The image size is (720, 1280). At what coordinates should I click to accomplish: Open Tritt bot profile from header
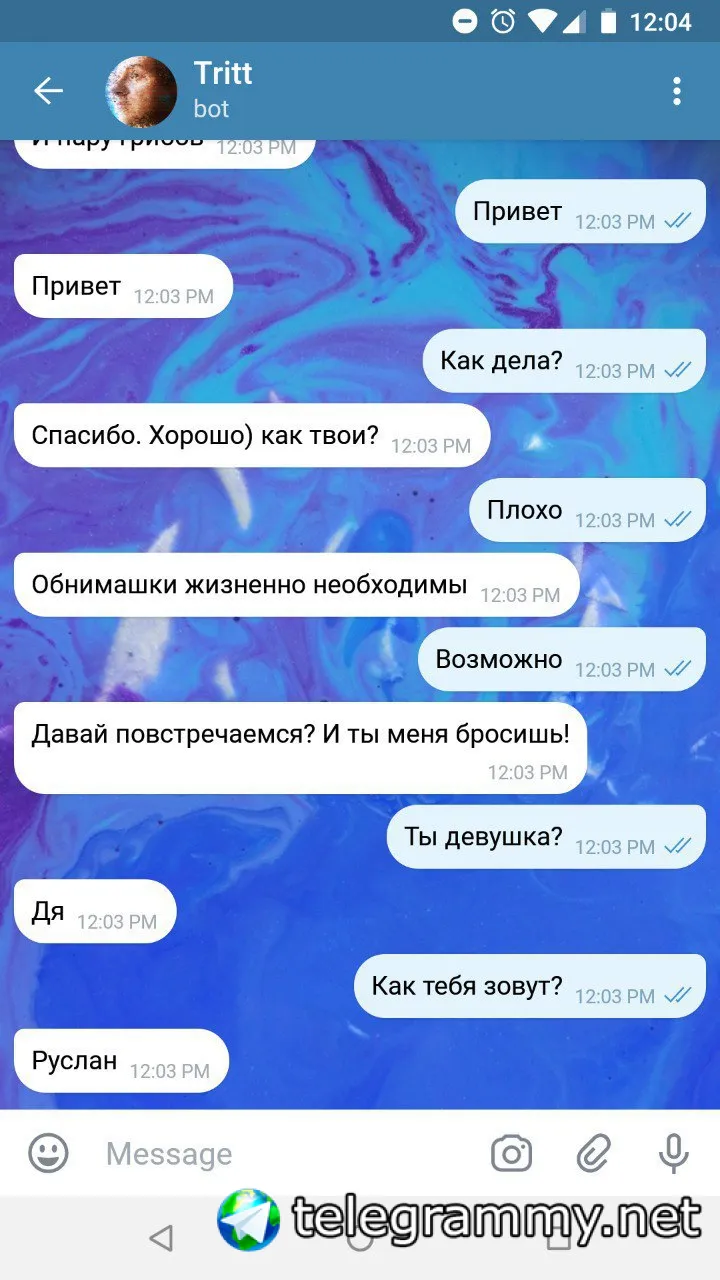(x=222, y=90)
